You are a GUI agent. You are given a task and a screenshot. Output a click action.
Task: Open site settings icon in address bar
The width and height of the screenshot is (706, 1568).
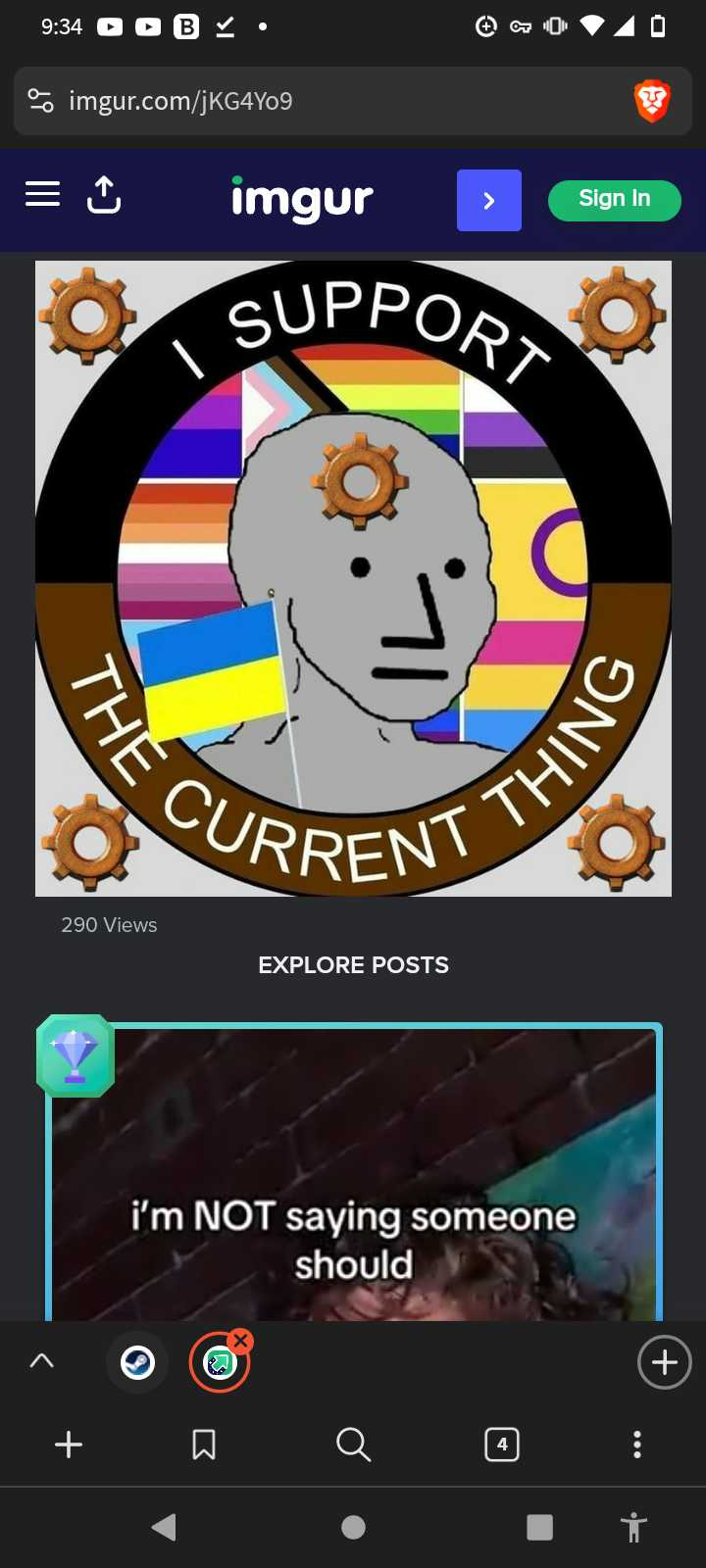pyautogui.click(x=41, y=101)
